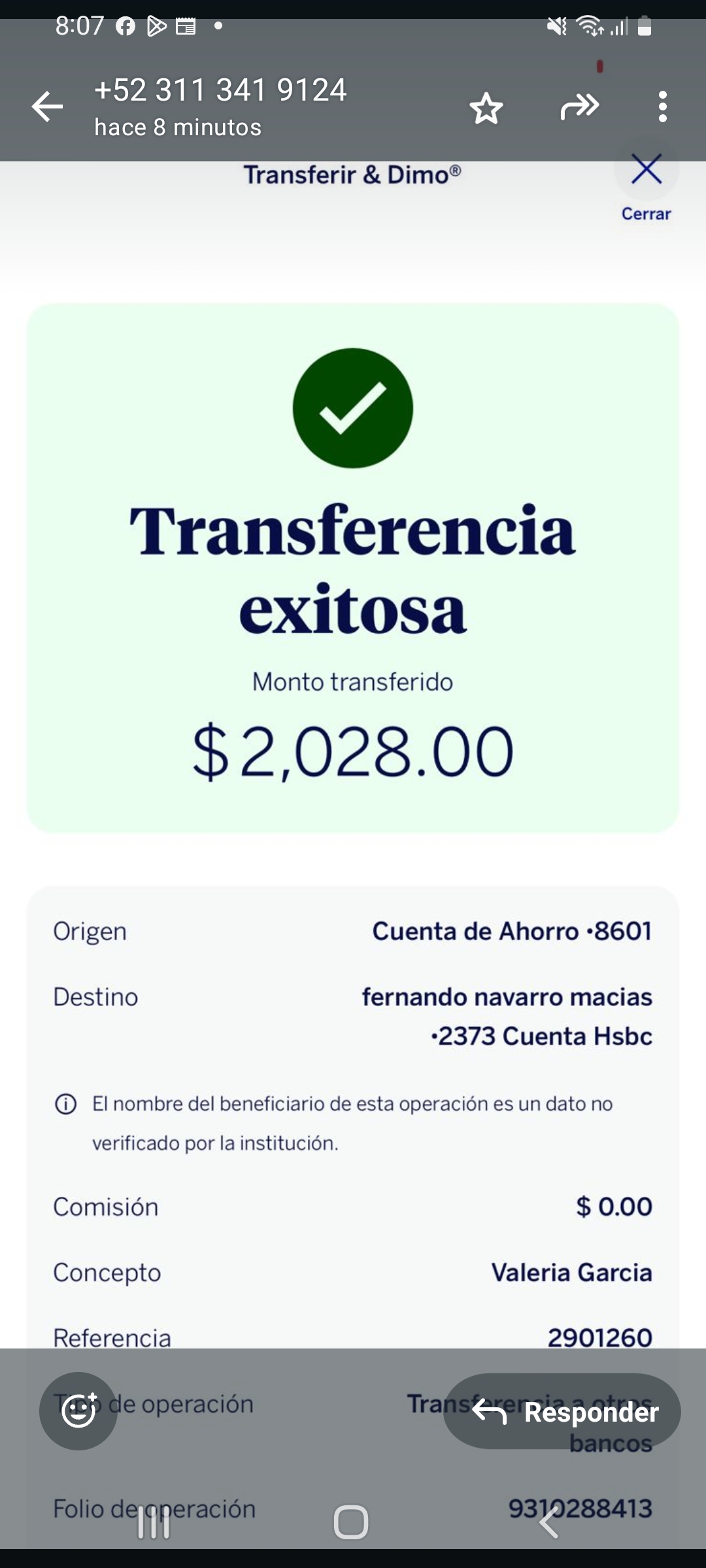This screenshot has width=706, height=1568.
Task: React to the image with an emoji
Action: [78, 1411]
